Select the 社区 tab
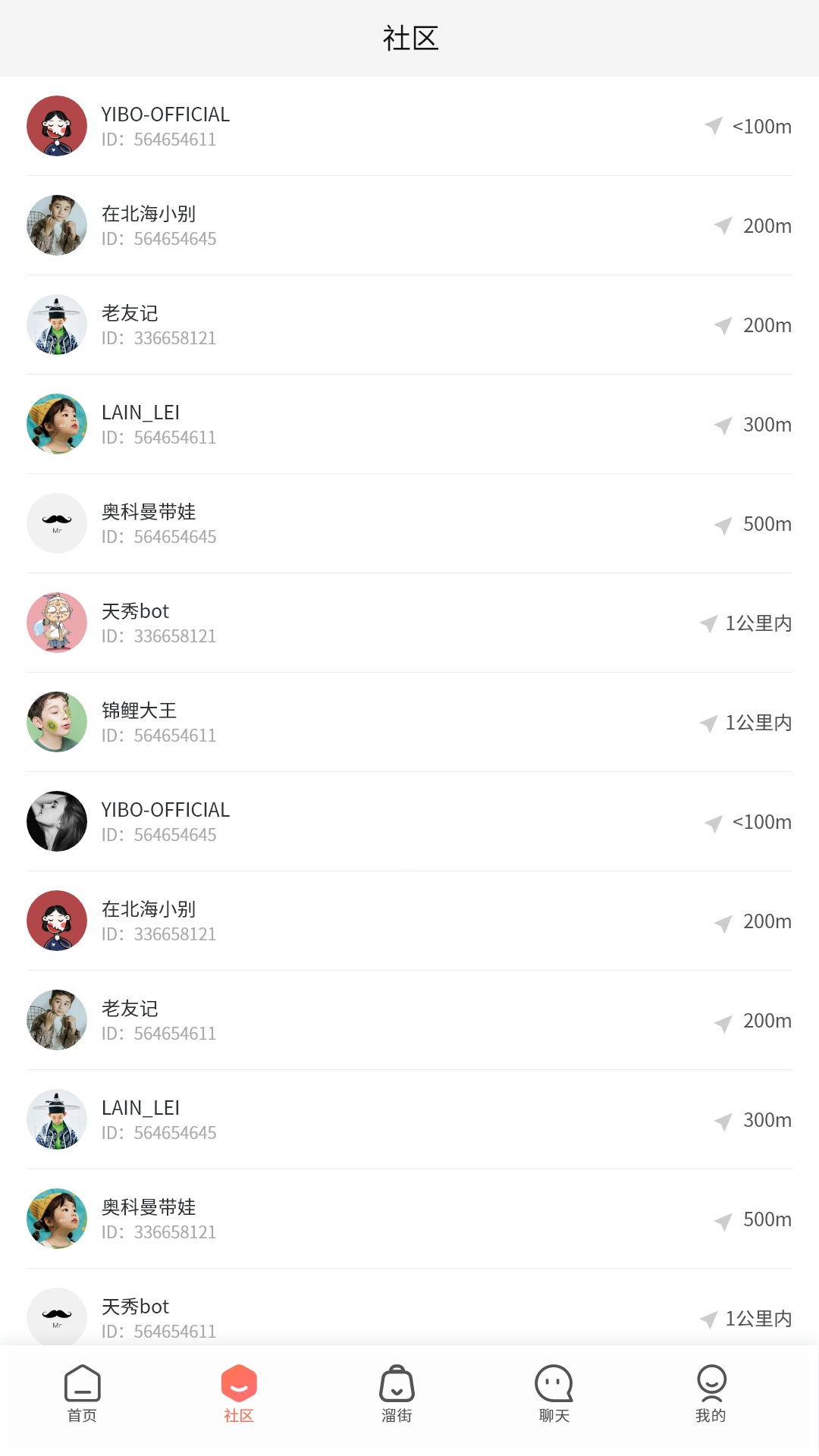 coord(239,1394)
